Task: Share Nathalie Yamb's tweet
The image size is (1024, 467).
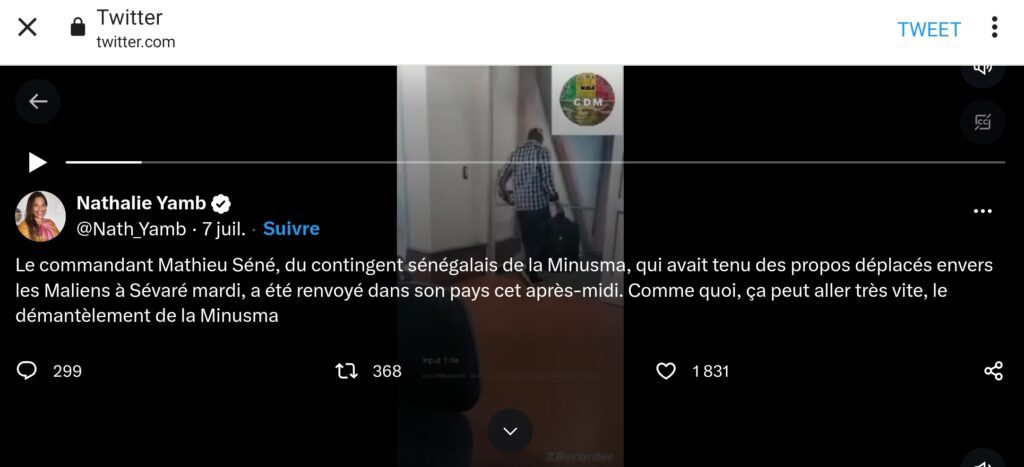Action: [992, 371]
